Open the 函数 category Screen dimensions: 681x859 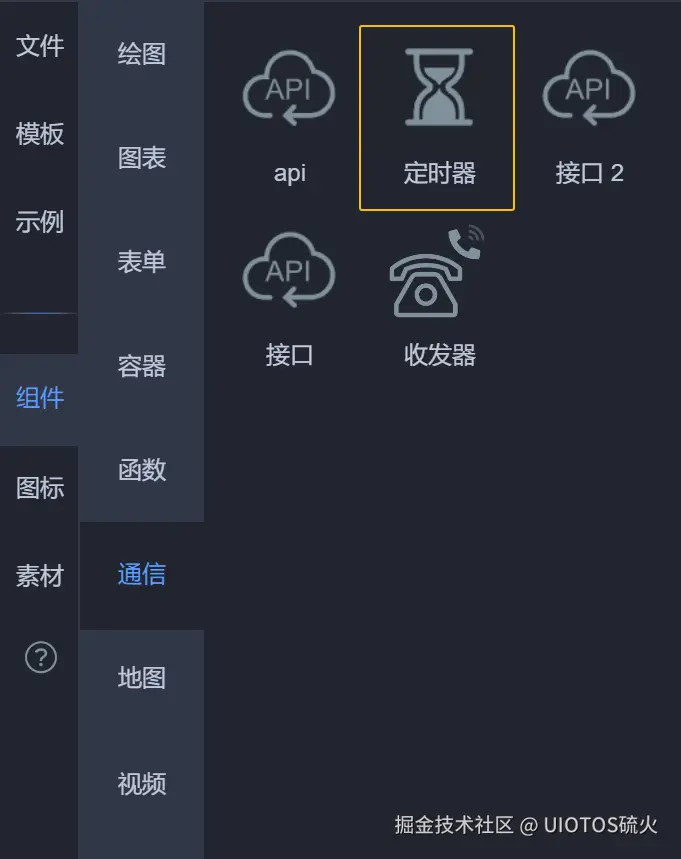pyautogui.click(x=142, y=470)
